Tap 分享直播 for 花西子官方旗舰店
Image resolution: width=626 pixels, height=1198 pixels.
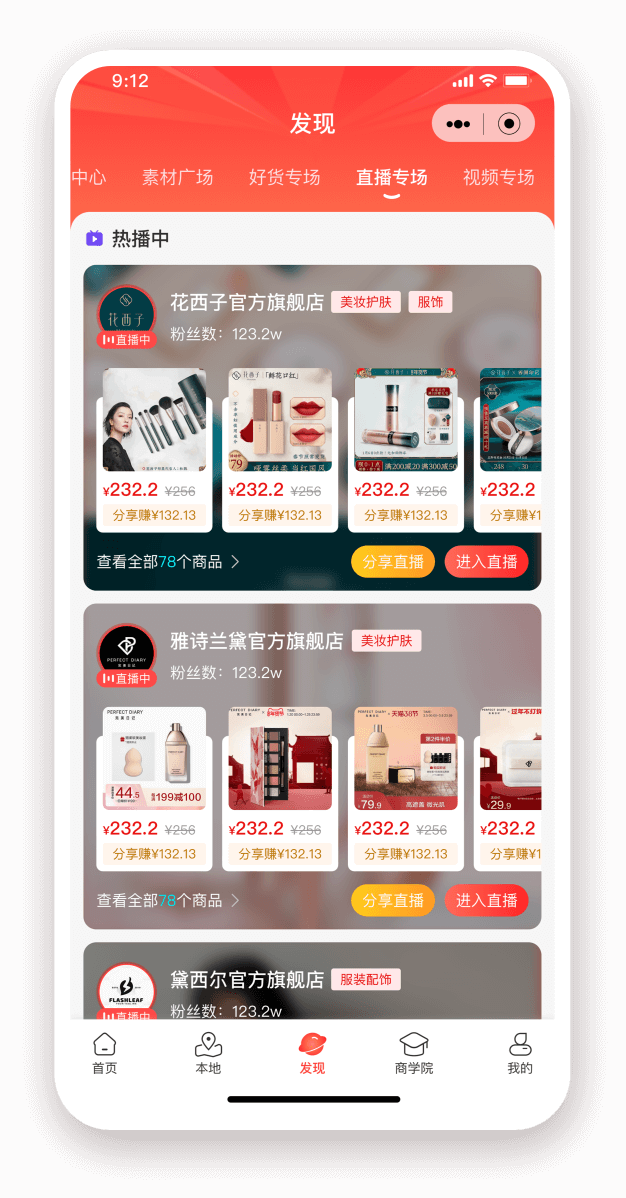click(x=393, y=562)
